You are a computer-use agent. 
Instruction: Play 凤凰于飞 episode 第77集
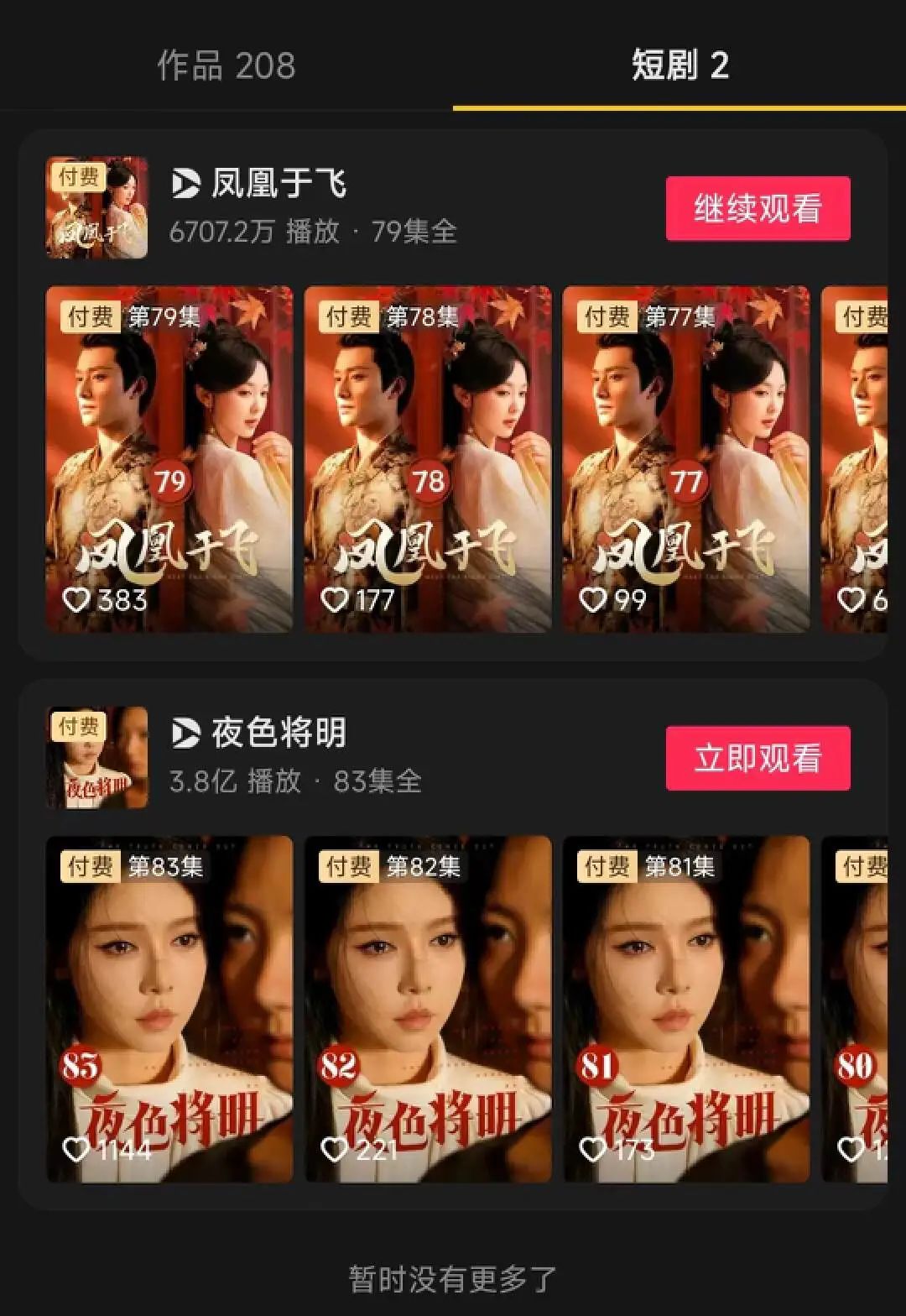[686, 459]
